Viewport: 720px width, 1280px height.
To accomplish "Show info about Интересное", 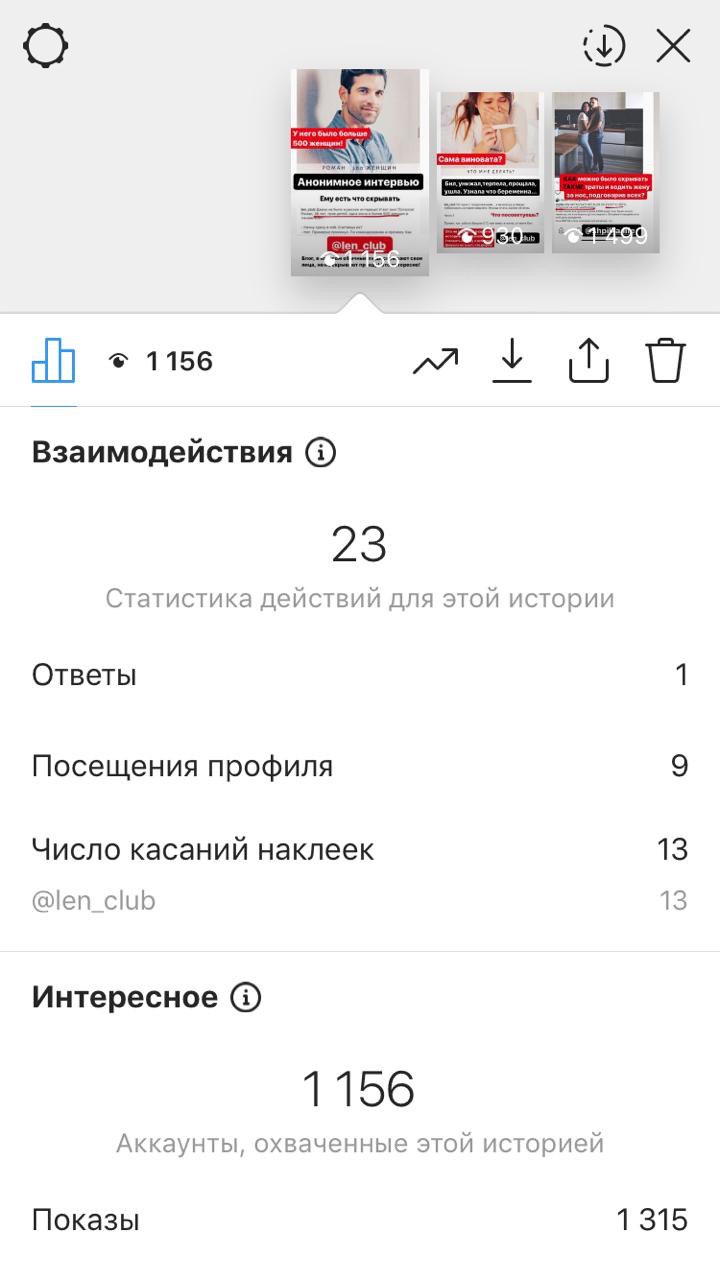I will [x=246, y=997].
